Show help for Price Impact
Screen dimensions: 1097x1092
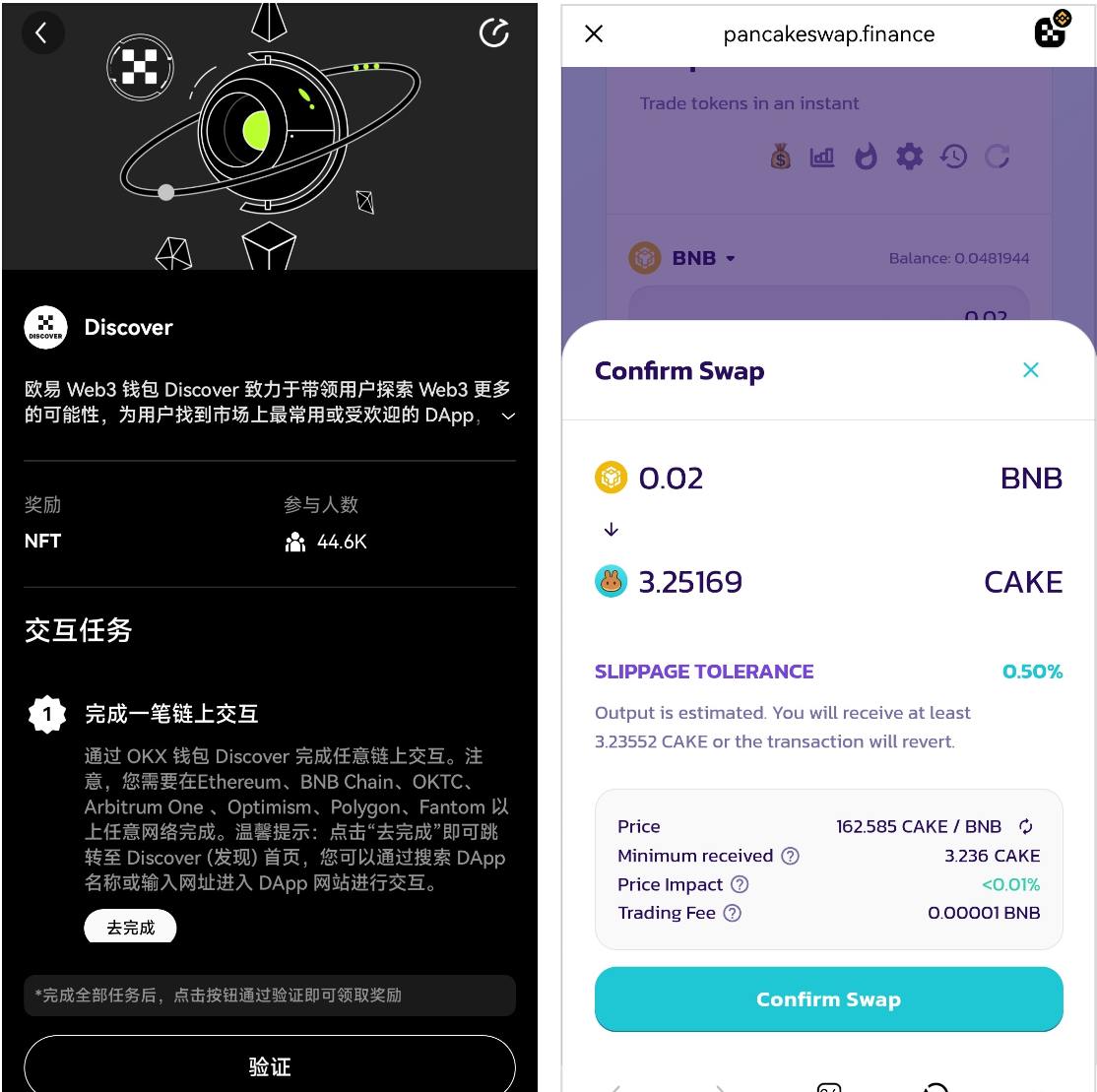pos(740,884)
